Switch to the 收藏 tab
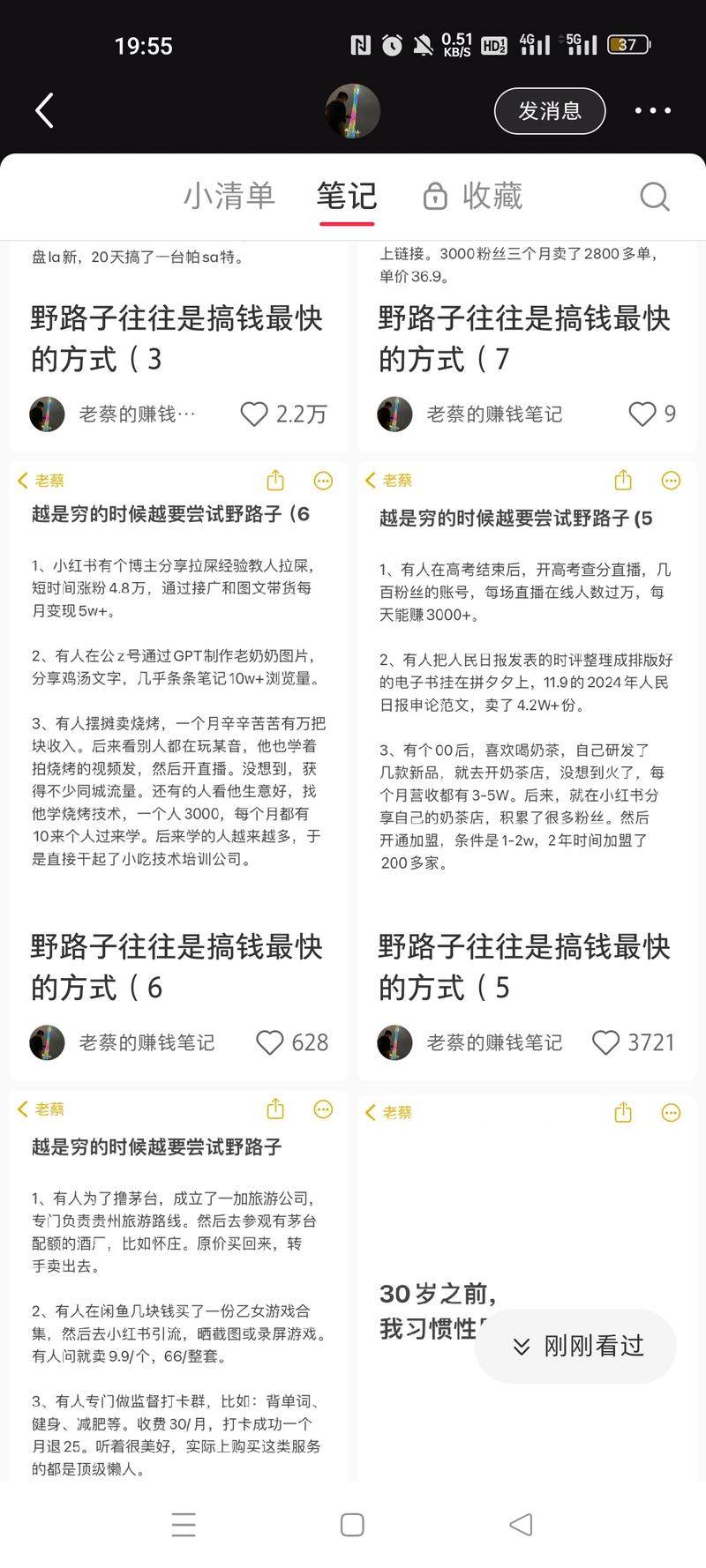Viewport: 706px width, 1568px height. click(473, 196)
